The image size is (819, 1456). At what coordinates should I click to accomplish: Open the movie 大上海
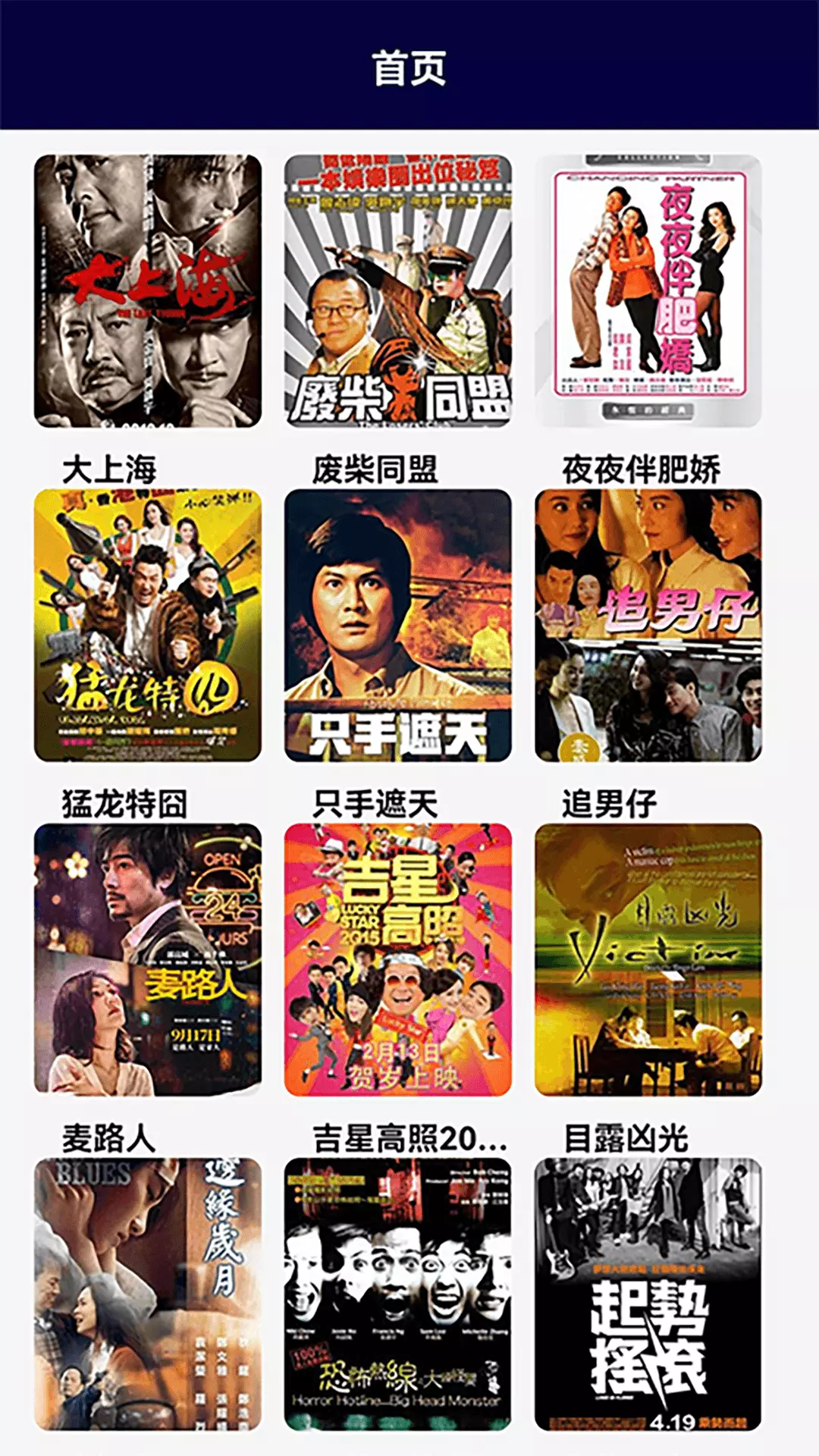(148, 291)
